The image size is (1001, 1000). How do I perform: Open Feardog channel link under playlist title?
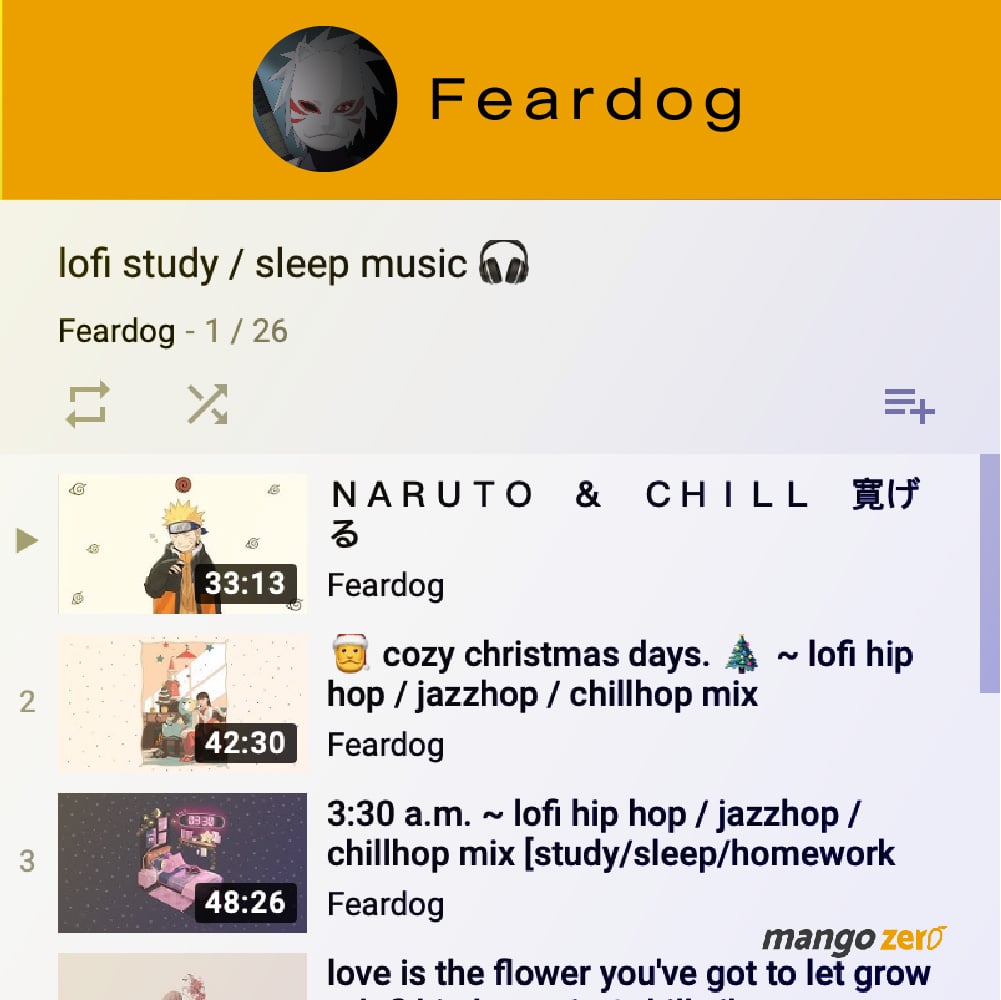[x=116, y=331]
